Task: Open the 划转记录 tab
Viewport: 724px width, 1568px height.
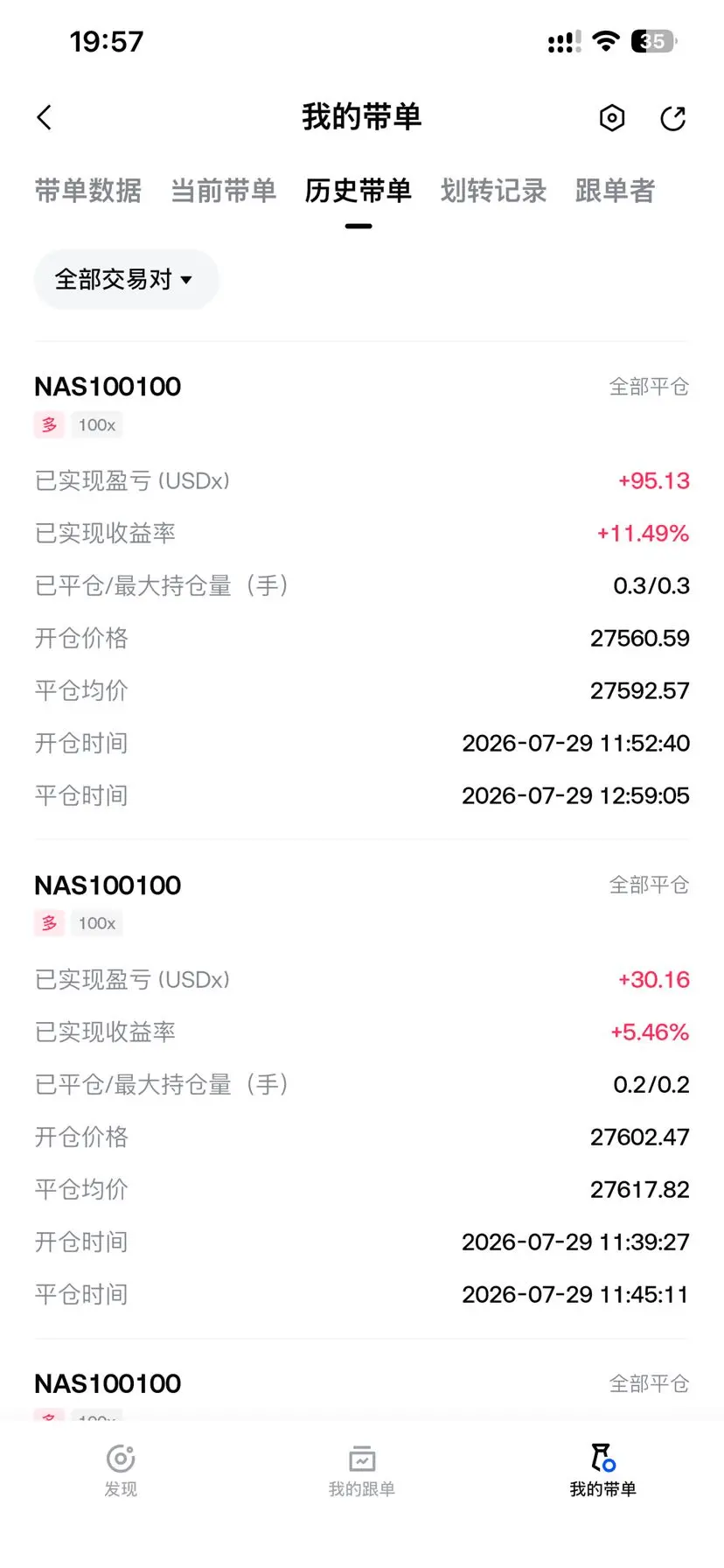Action: click(493, 191)
